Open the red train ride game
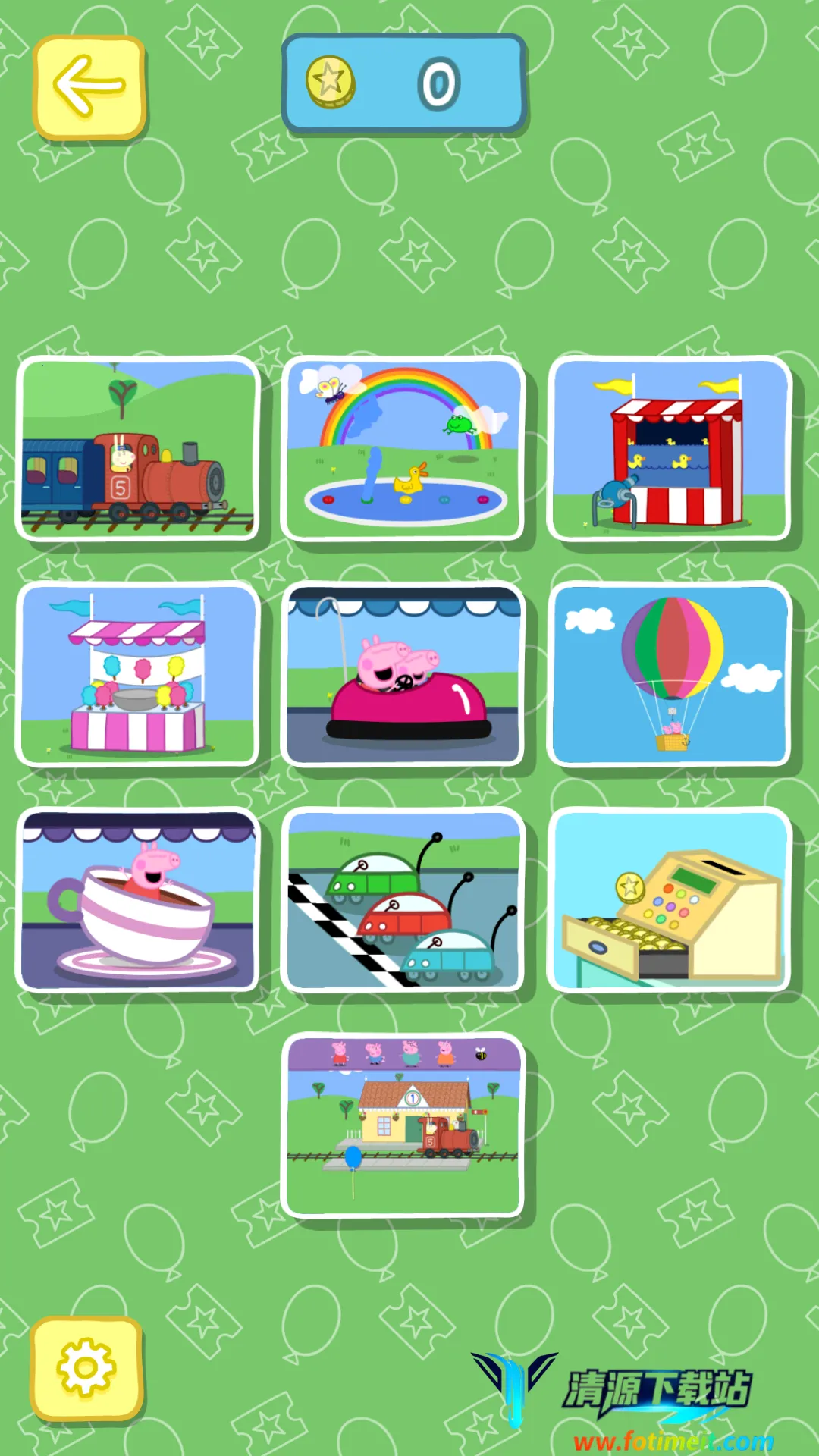The image size is (819, 1456). tap(137, 448)
